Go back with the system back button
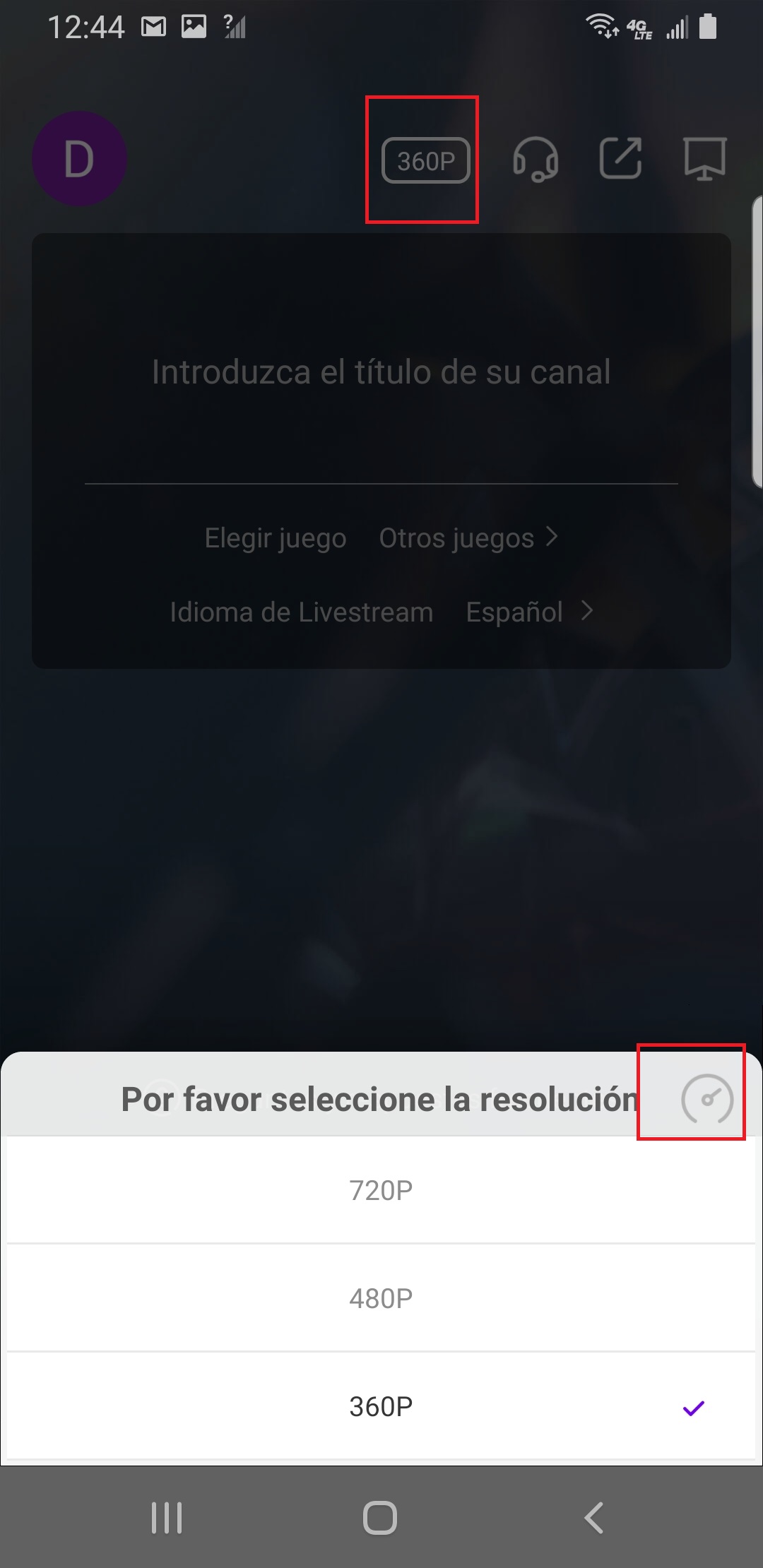The width and height of the screenshot is (763, 1568). (594, 1517)
